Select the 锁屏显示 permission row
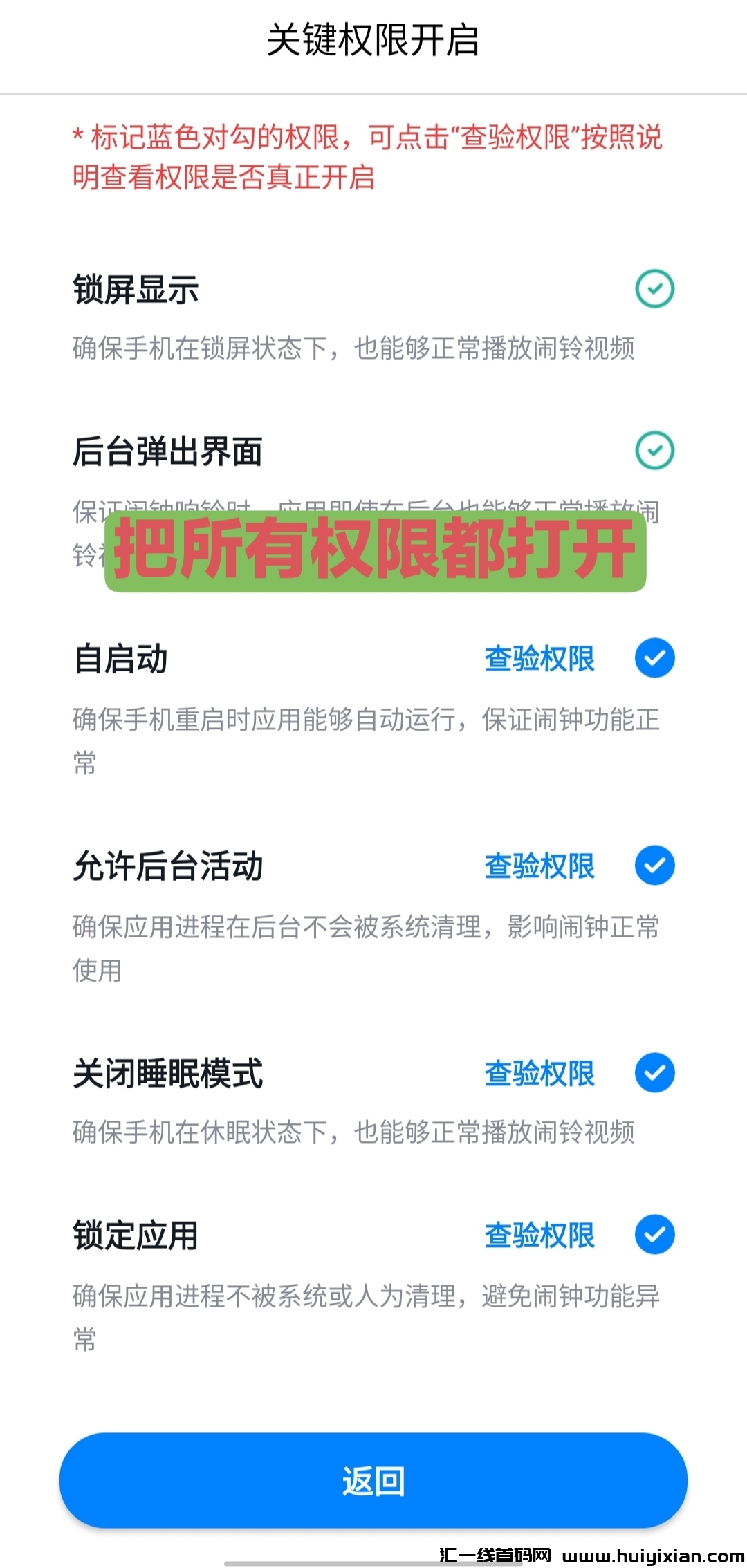This screenshot has width=747, height=1568. click(x=136, y=289)
